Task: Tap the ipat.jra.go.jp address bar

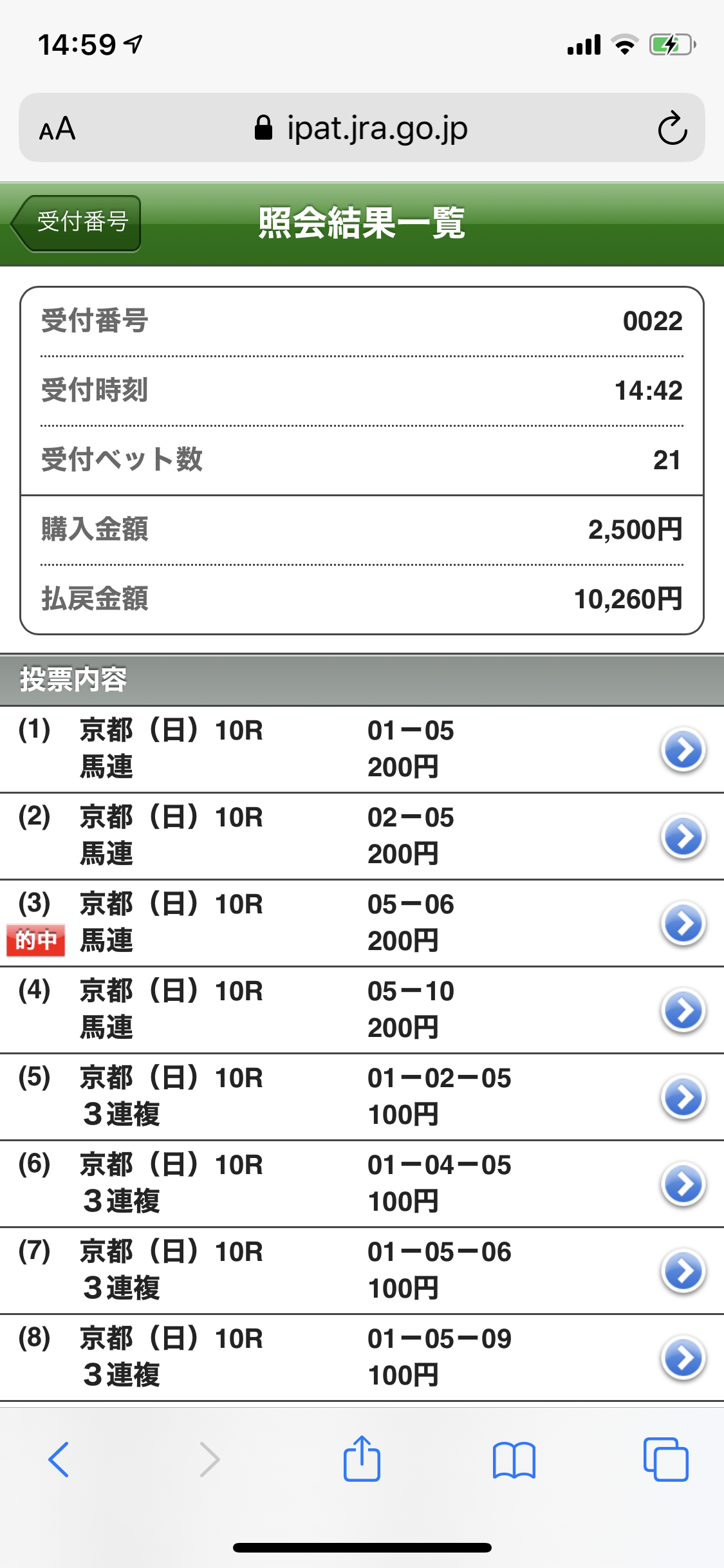Action: tap(362, 128)
